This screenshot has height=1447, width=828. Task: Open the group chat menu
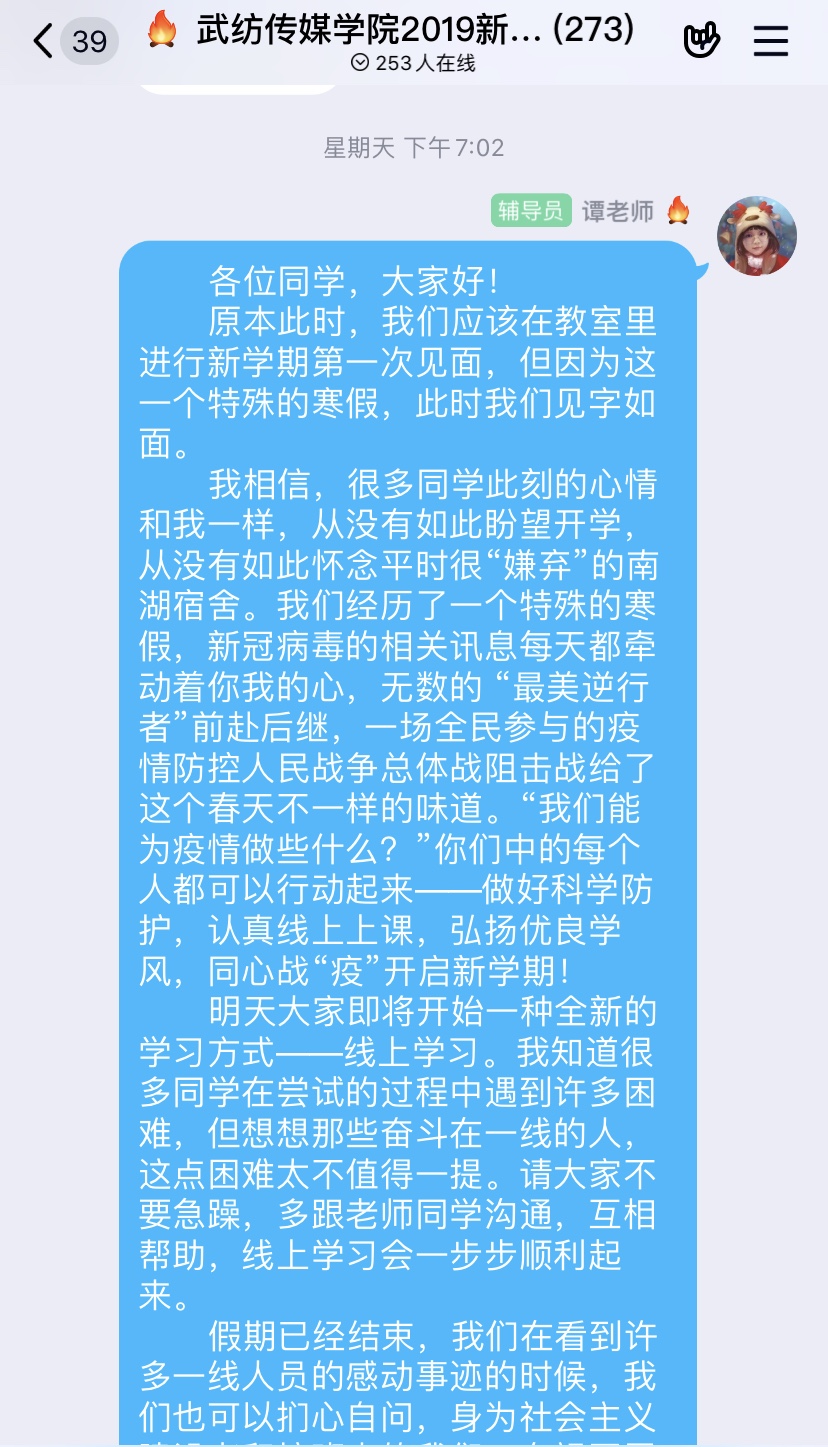coord(770,41)
